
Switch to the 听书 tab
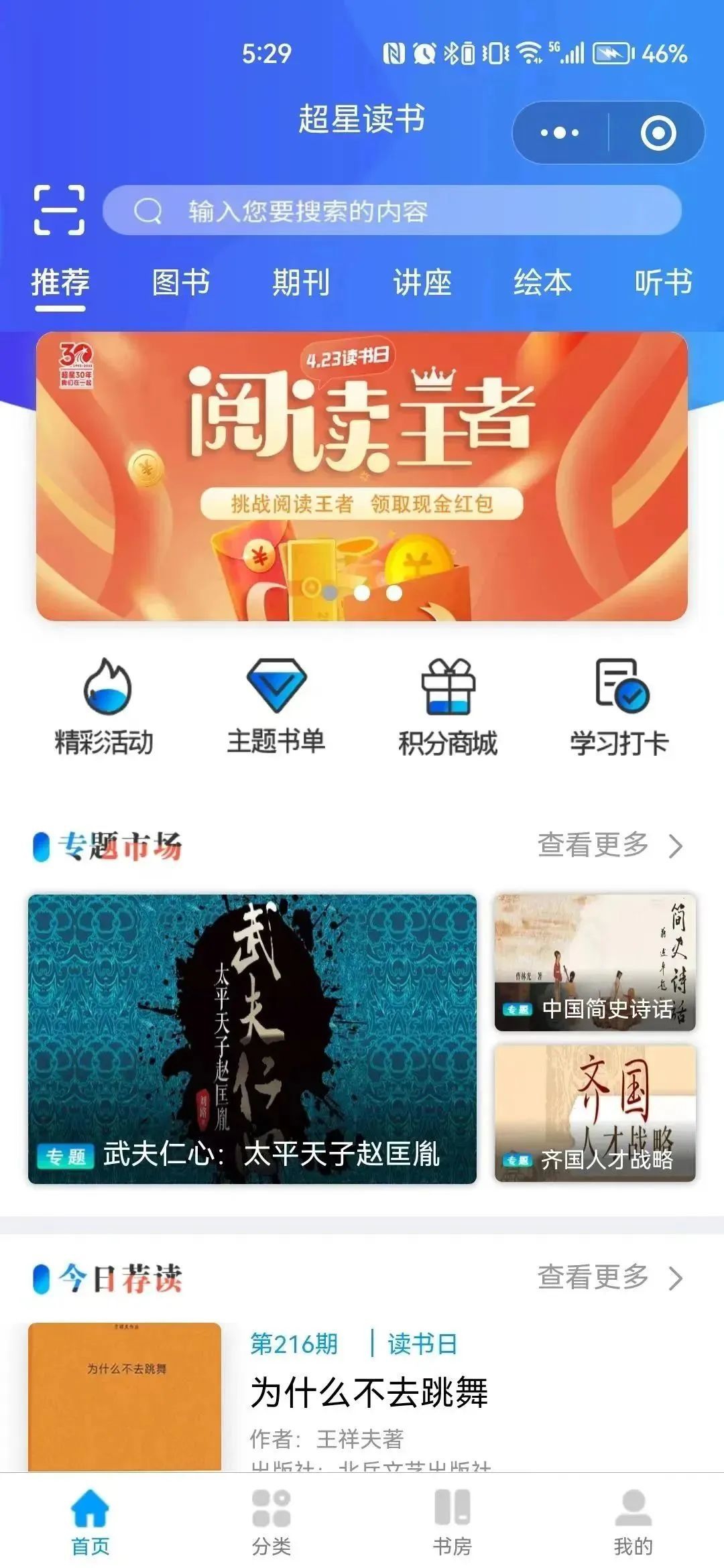(x=663, y=282)
